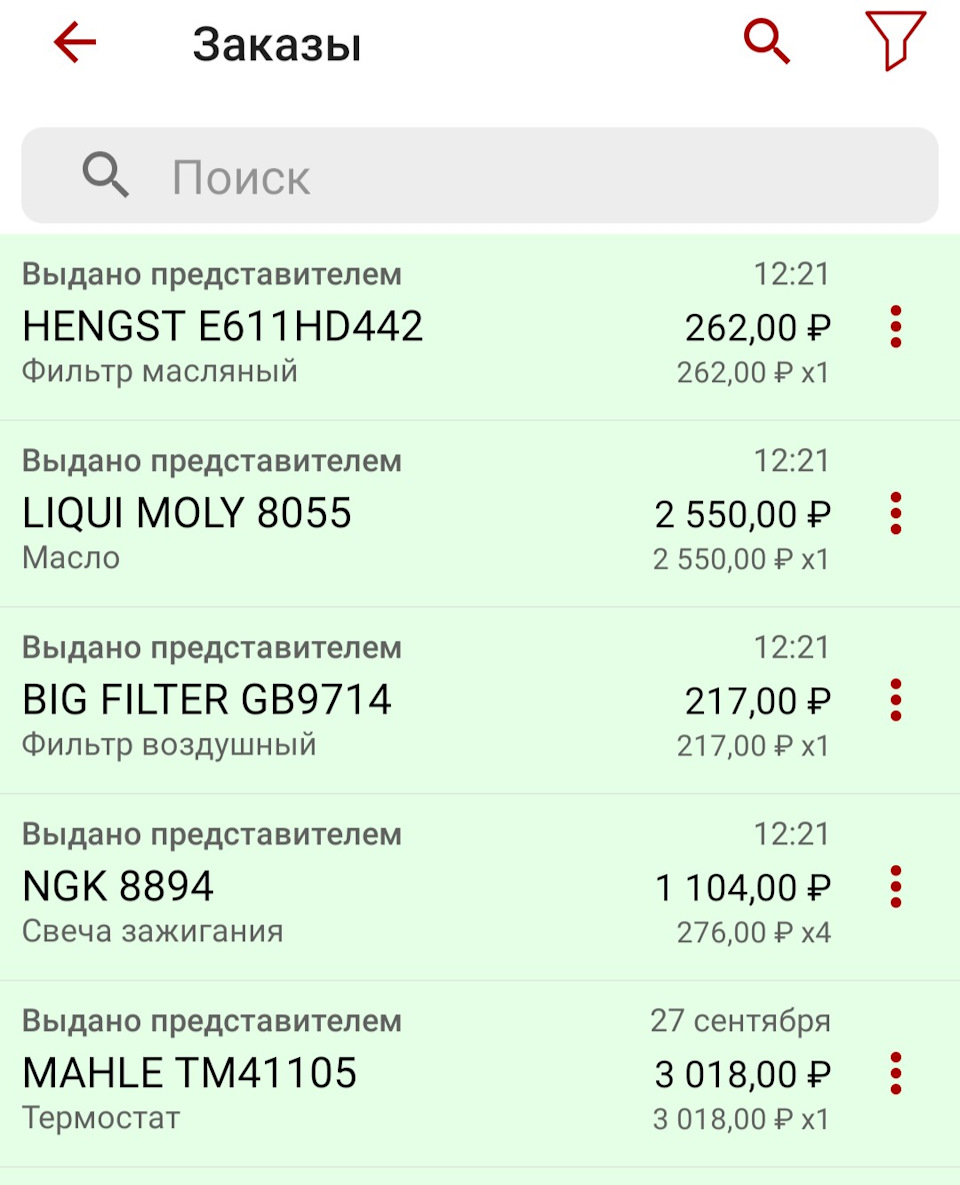Open the NGK 8894 spark plug order

[400, 887]
